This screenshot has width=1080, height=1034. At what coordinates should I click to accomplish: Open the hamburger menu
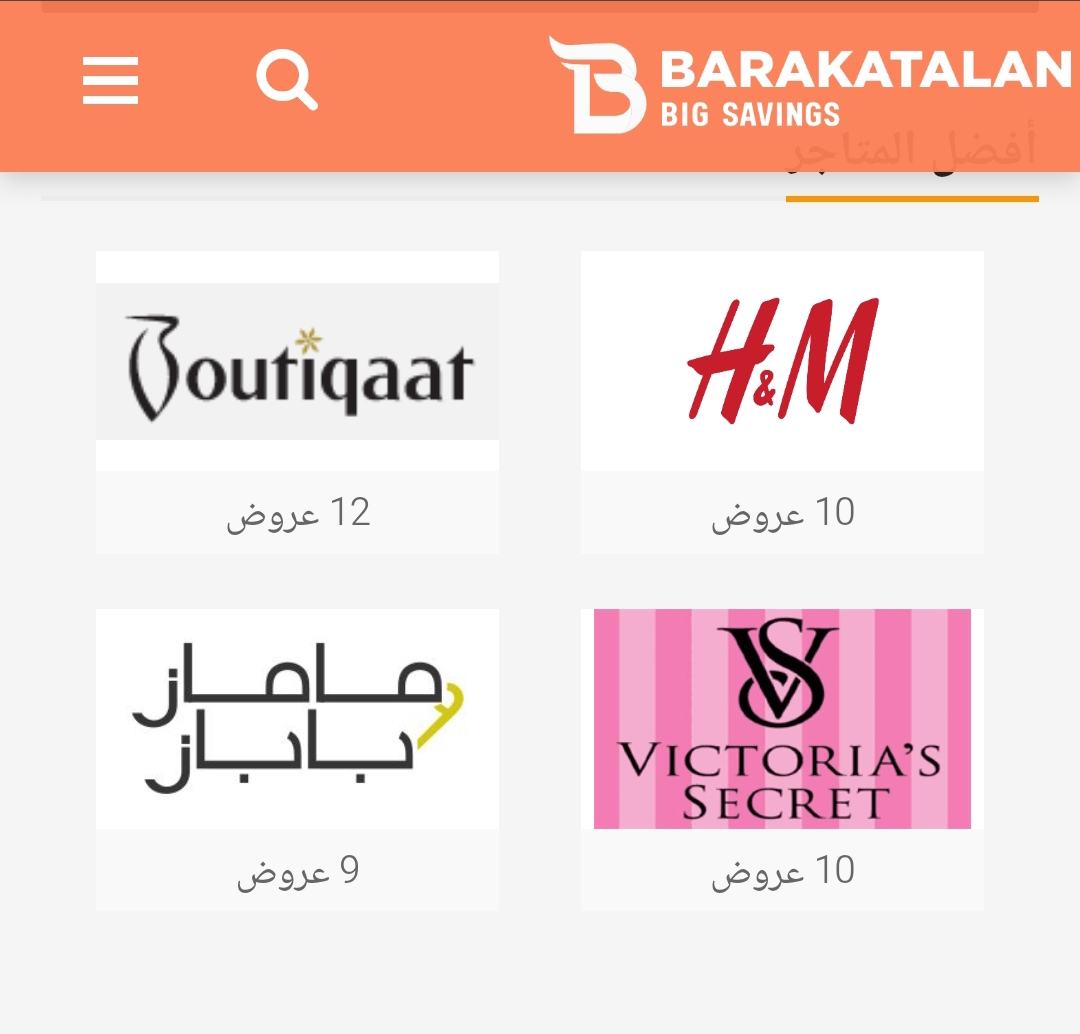[x=110, y=81]
